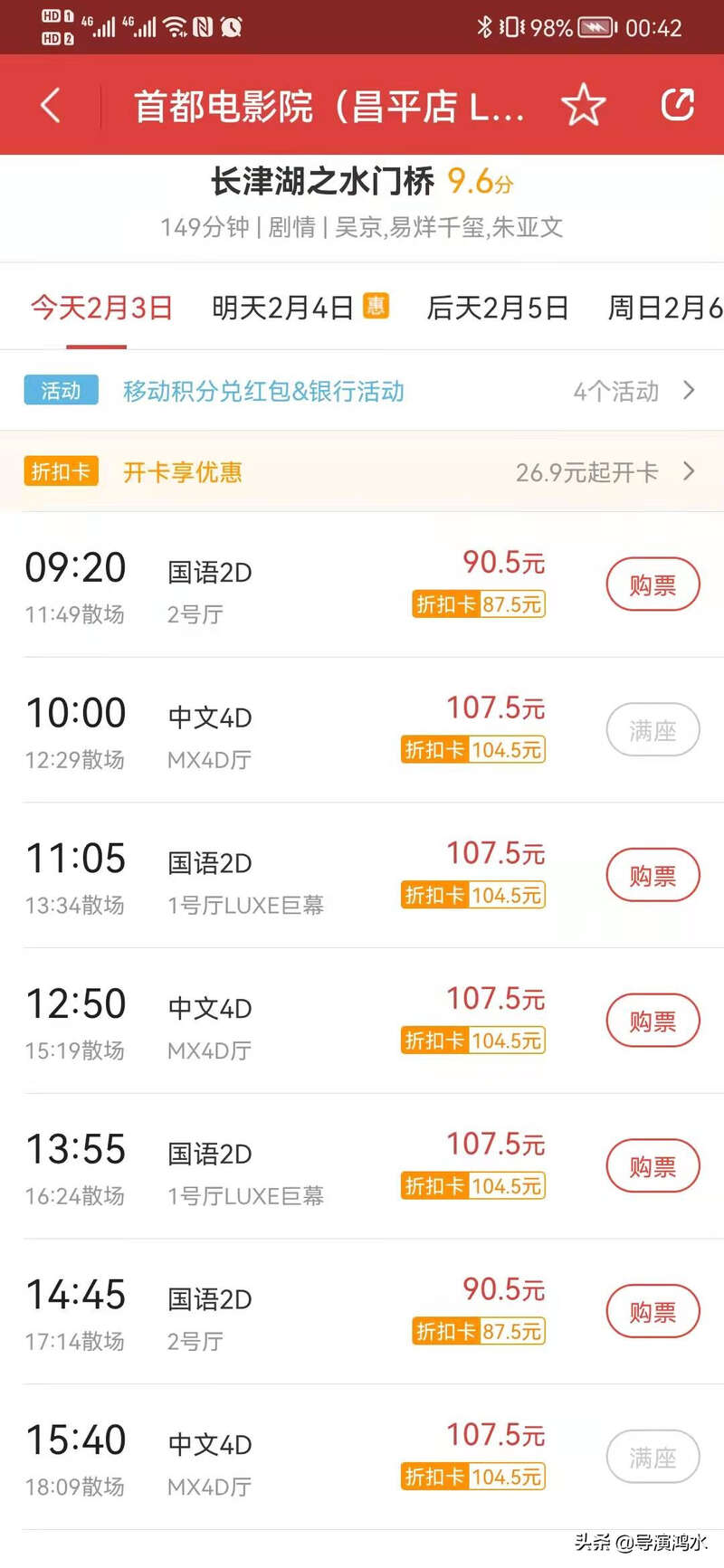Buy tickets for the 14:45 showing

click(653, 1312)
